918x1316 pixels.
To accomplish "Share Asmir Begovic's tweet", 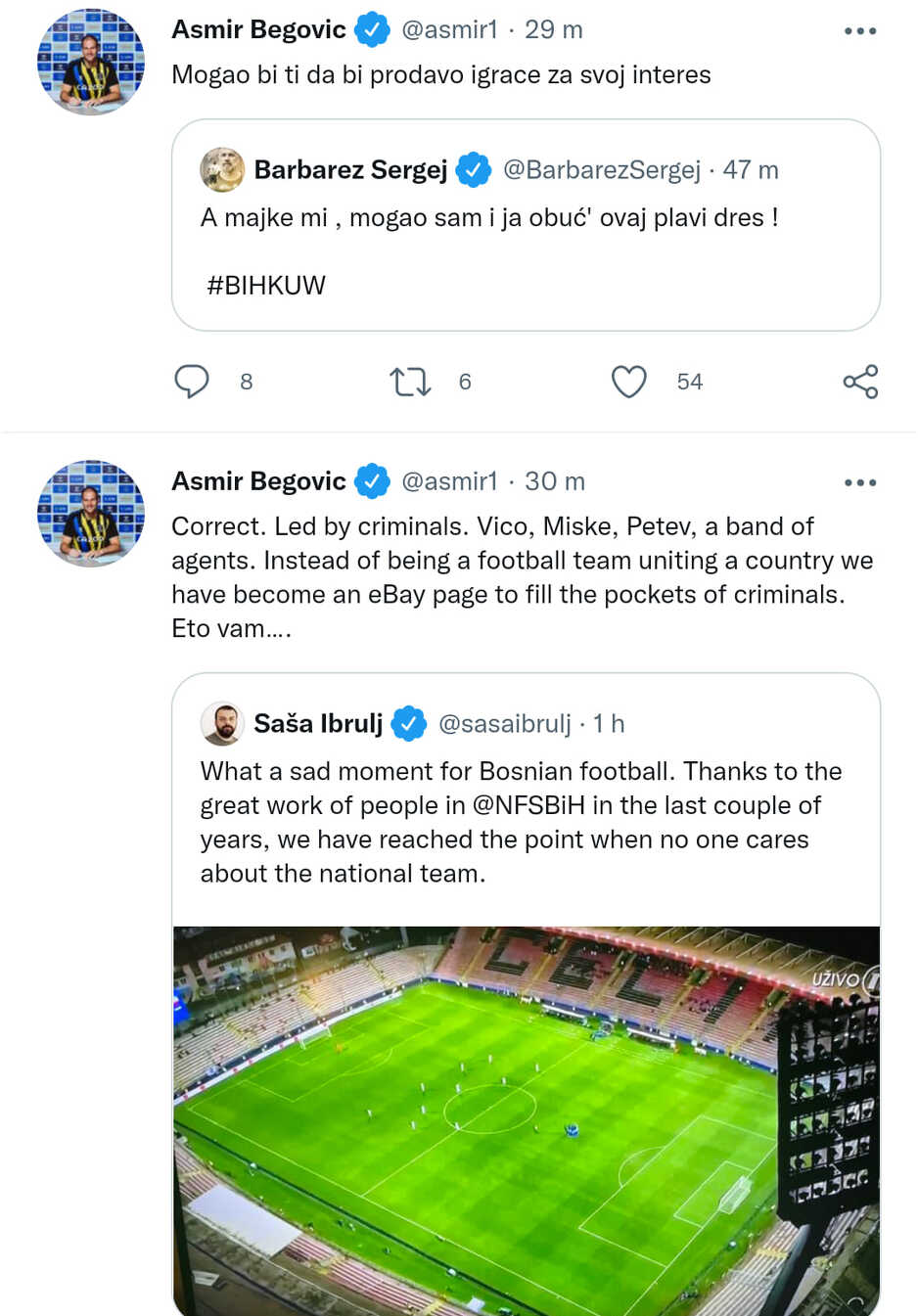I will coord(859,382).
